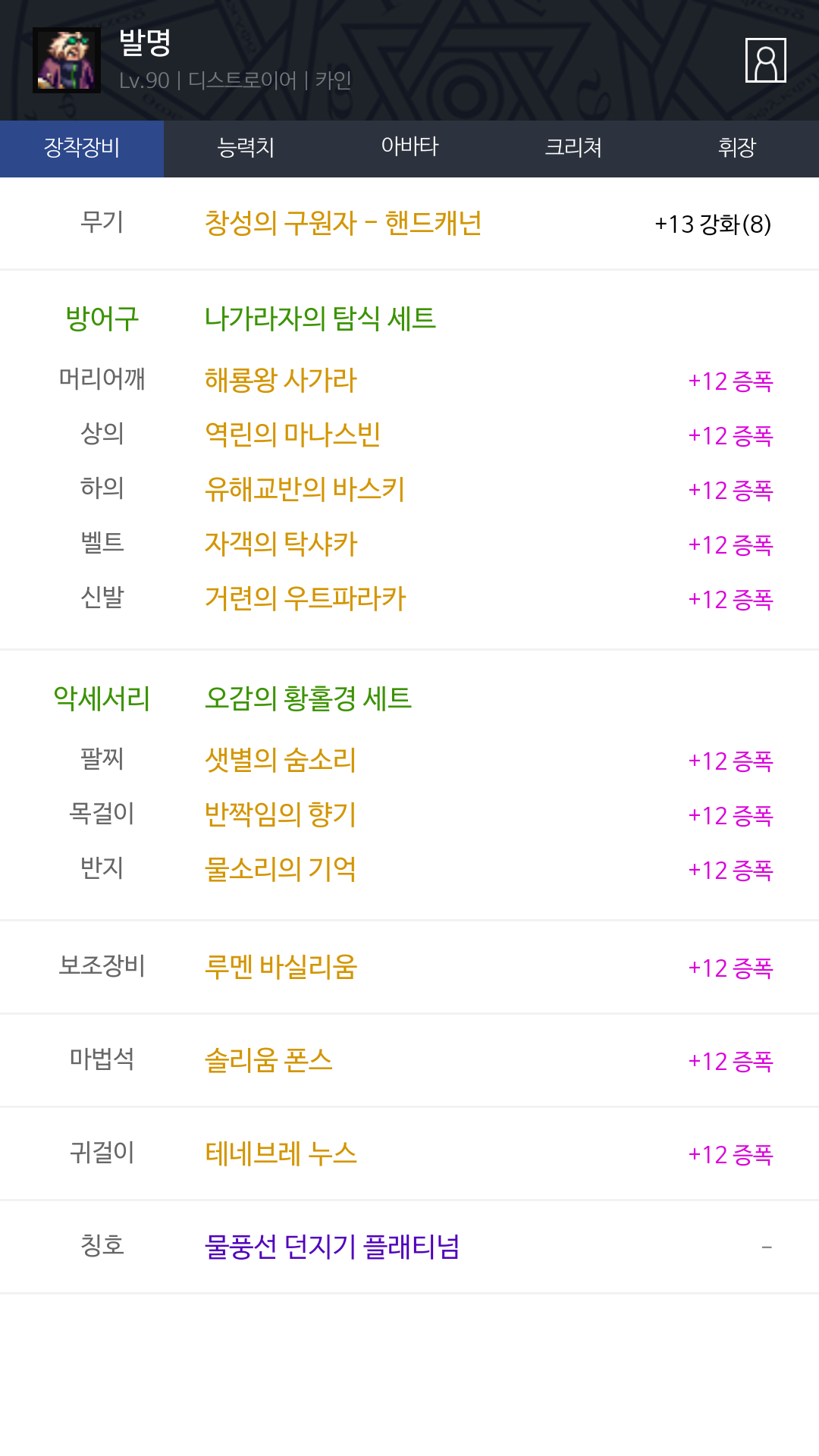Open 반짝임의 향기 necklace
The width and height of the screenshot is (819, 1456).
281,814
